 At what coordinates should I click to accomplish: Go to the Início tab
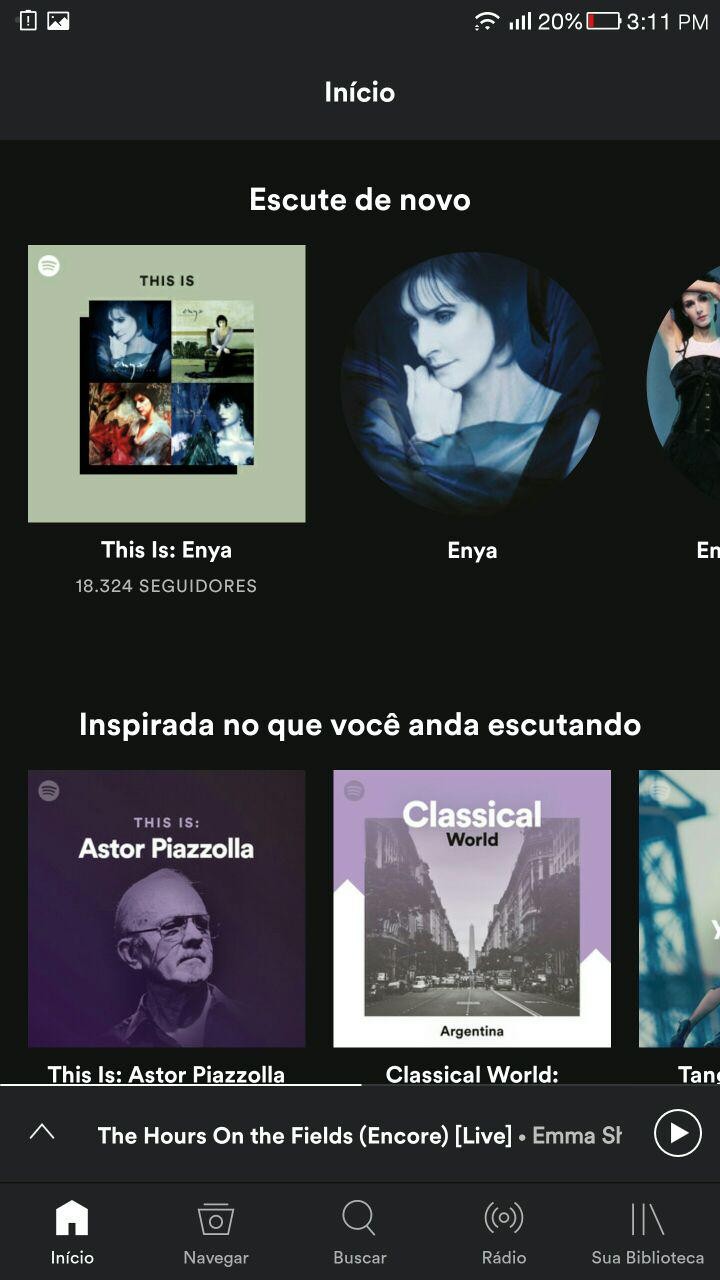(72, 1232)
